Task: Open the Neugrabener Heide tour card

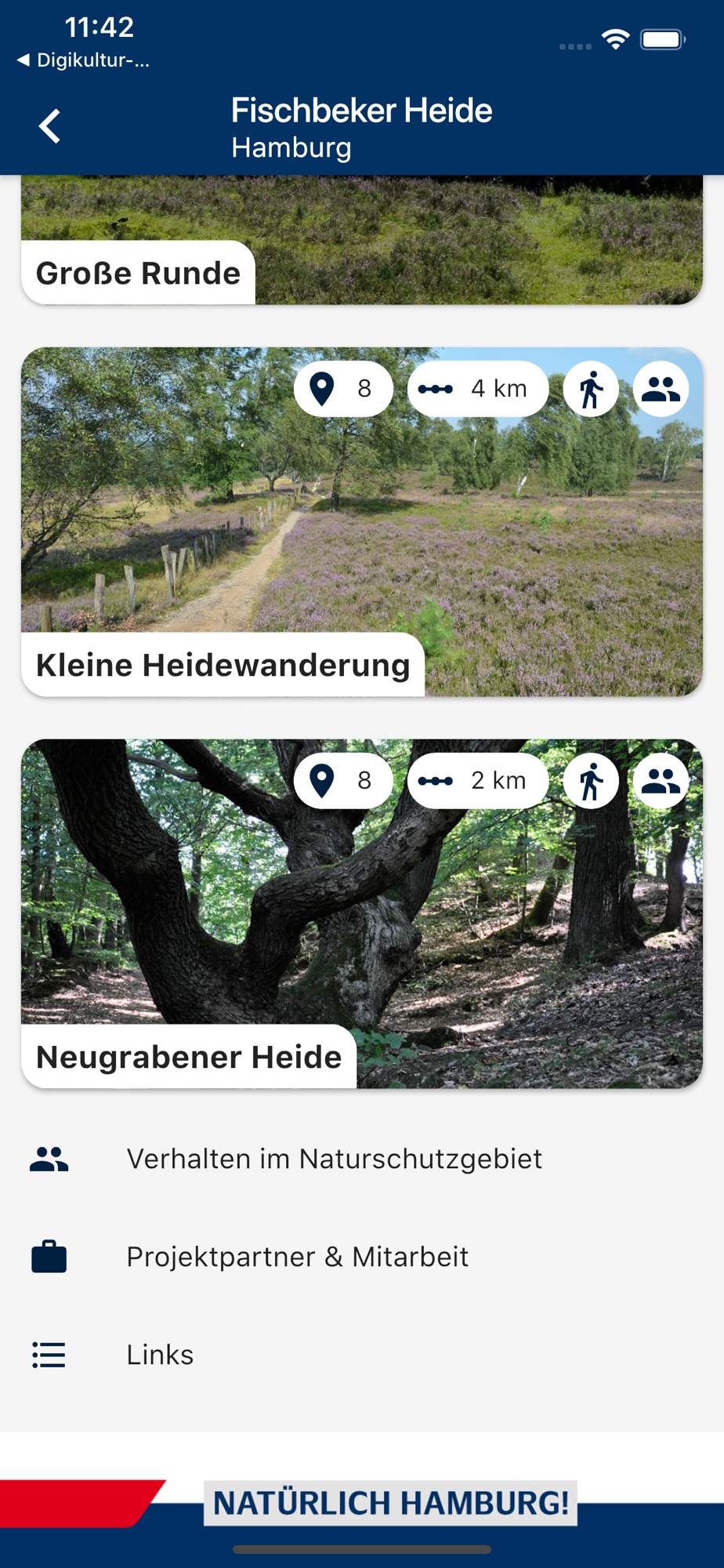Action: [x=361, y=913]
